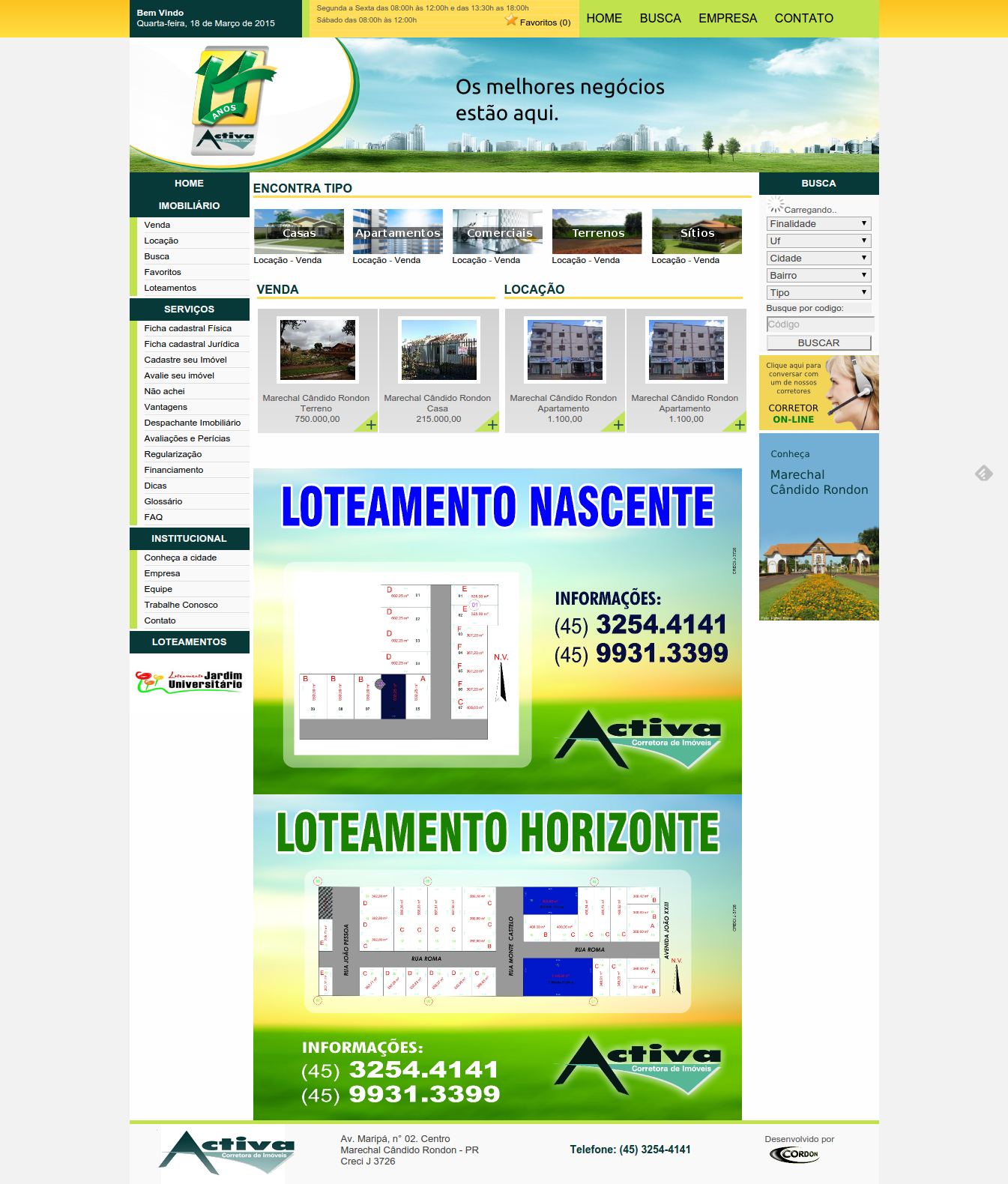Open Ficha cadastral Física
This screenshot has height=1184, width=1008.
point(187,328)
